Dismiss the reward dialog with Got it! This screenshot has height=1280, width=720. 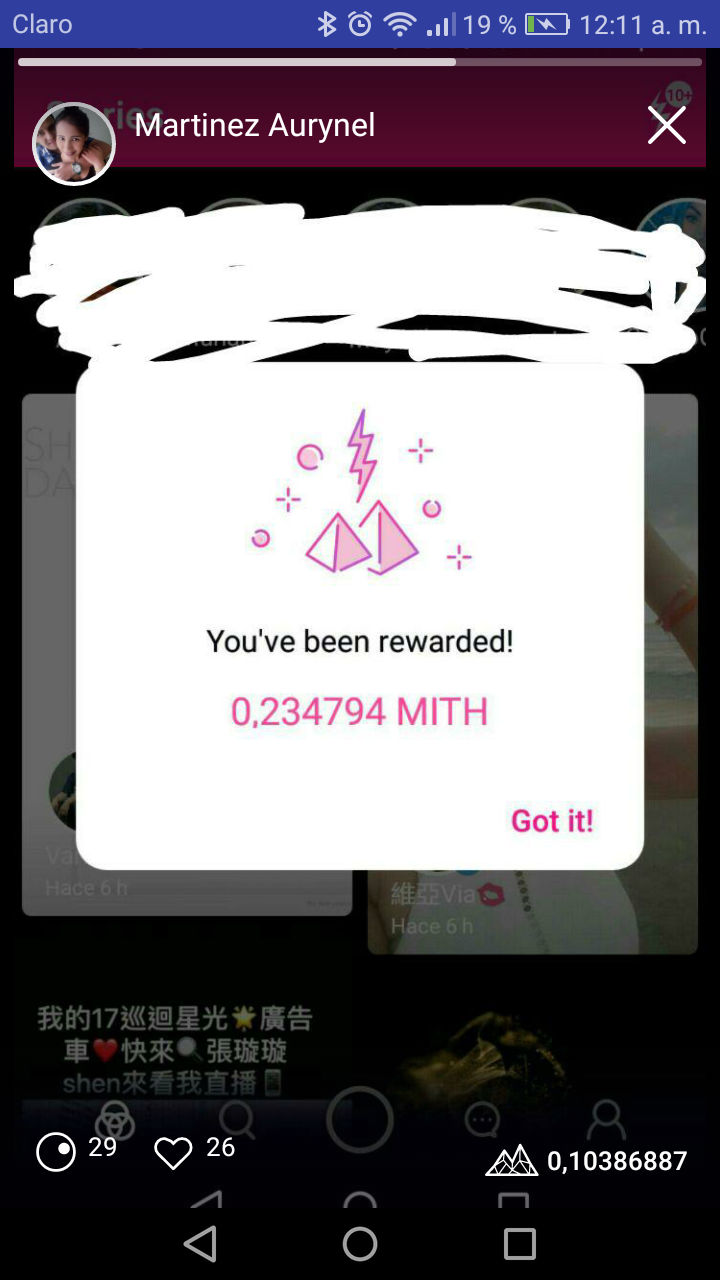(552, 821)
